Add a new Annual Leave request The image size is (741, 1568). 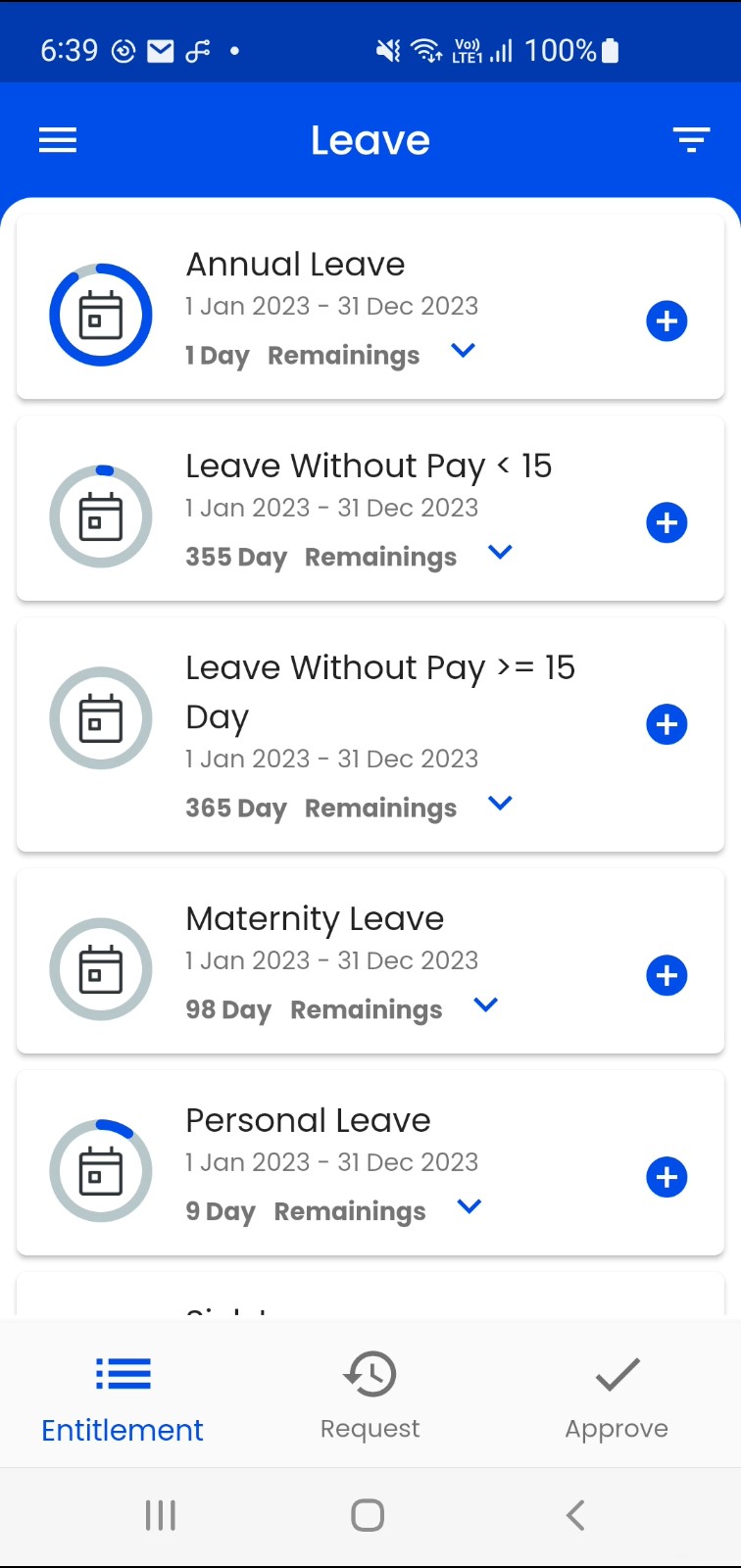[667, 321]
